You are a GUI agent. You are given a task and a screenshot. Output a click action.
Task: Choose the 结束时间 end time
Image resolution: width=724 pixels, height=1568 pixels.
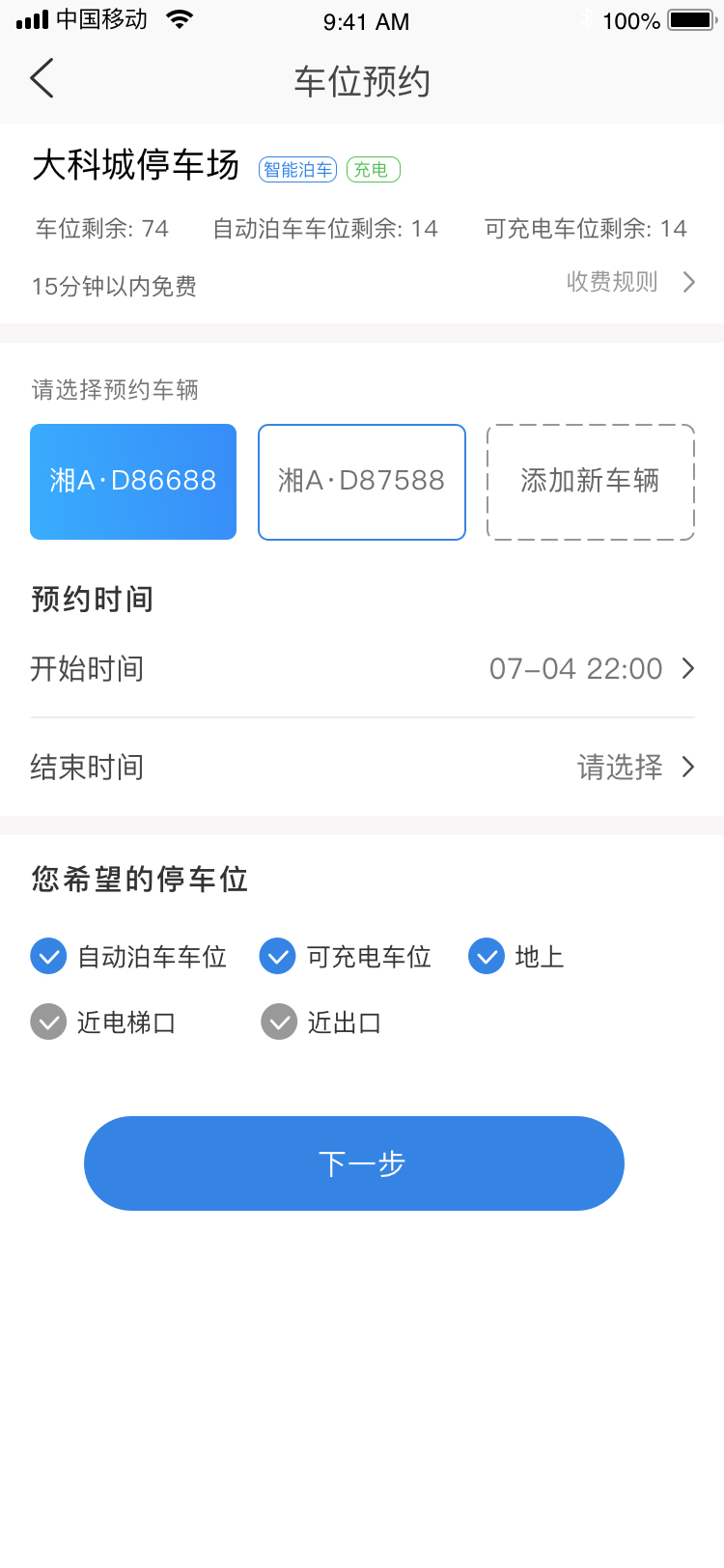point(362,768)
